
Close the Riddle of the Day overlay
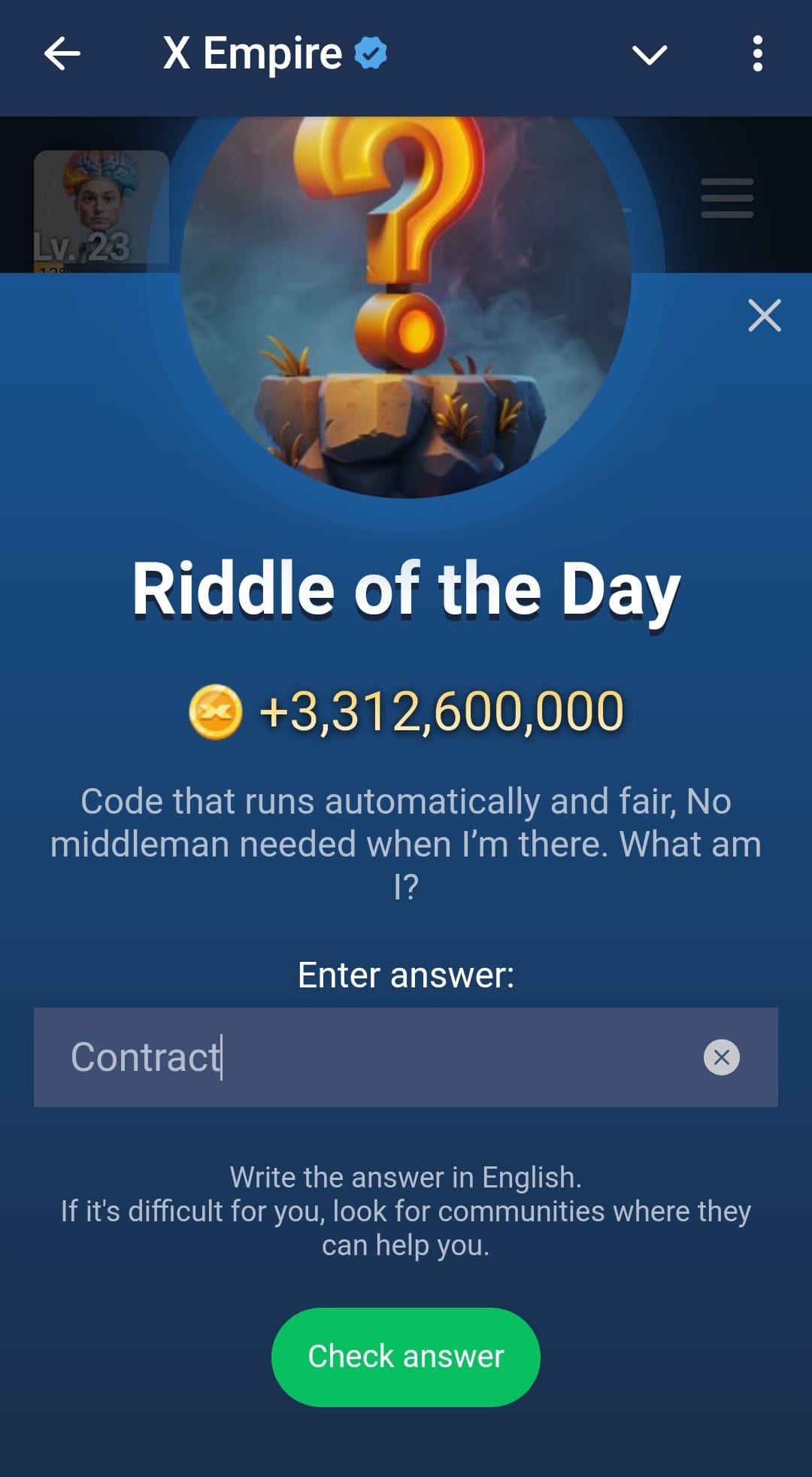coord(764,317)
